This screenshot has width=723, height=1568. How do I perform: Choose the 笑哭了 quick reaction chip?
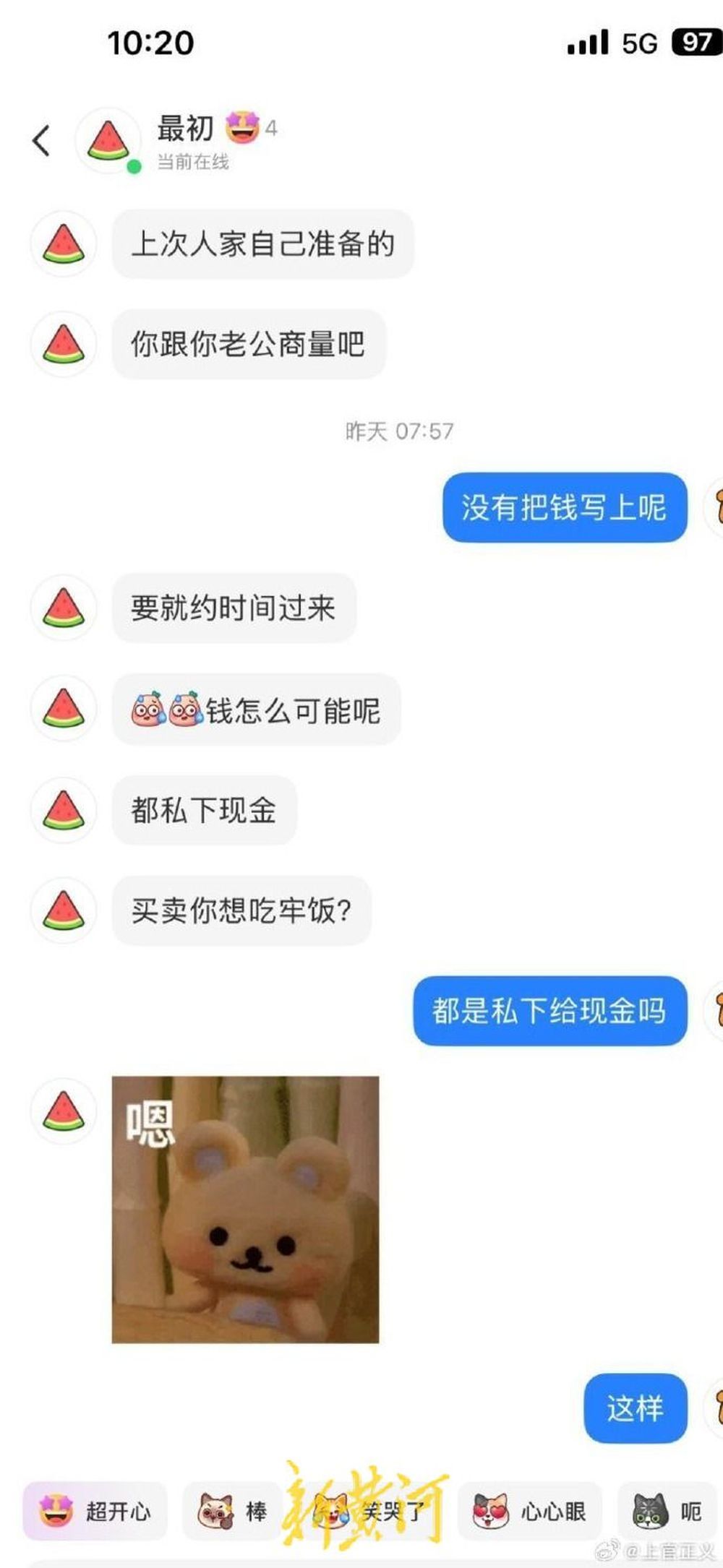click(x=370, y=1510)
